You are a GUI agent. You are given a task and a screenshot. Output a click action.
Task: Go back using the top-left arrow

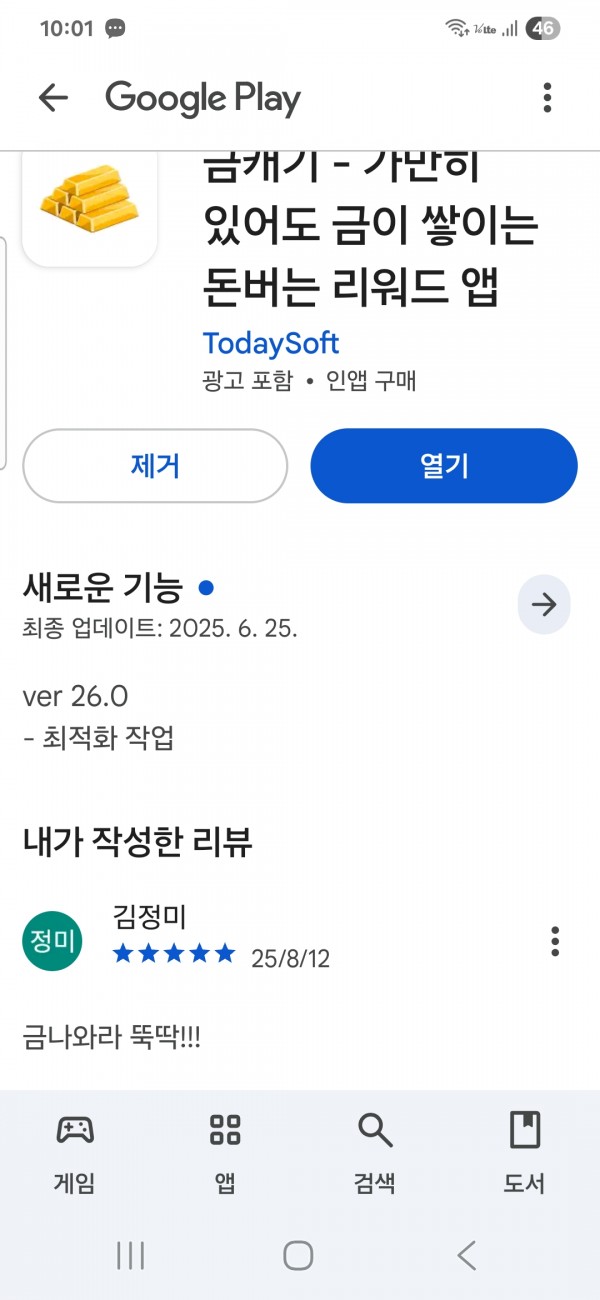pos(53,97)
